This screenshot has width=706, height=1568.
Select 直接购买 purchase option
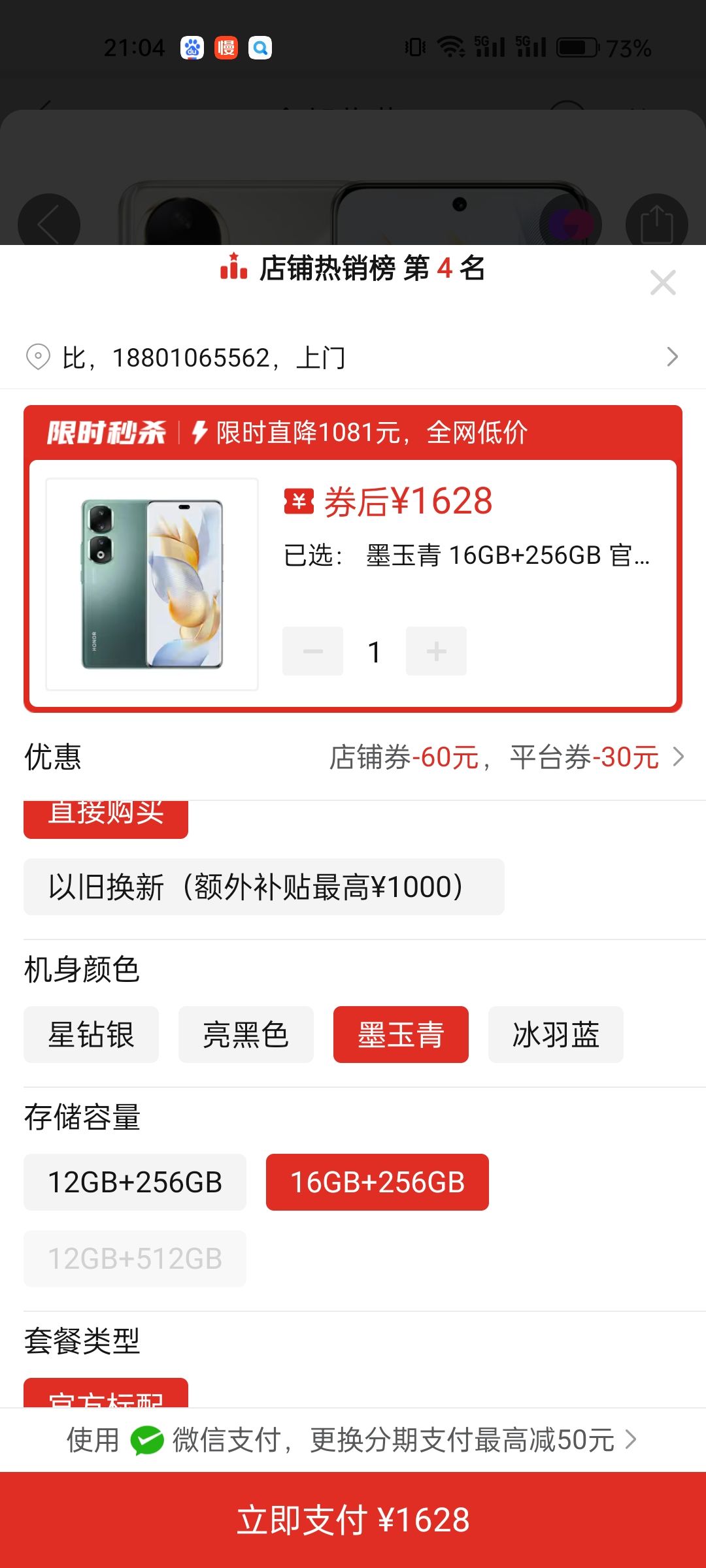[105, 813]
